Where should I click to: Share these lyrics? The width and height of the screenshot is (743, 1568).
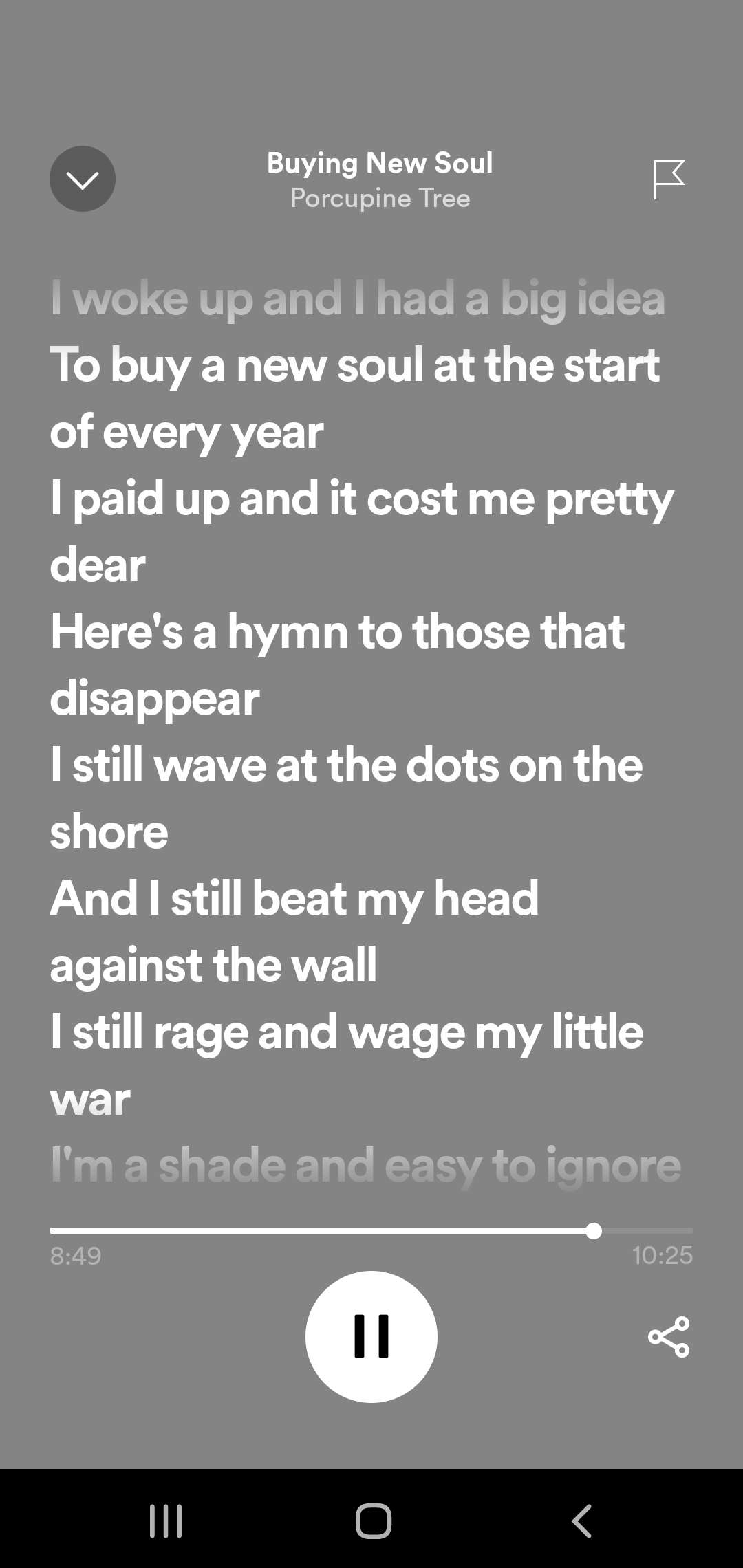coord(668,1336)
